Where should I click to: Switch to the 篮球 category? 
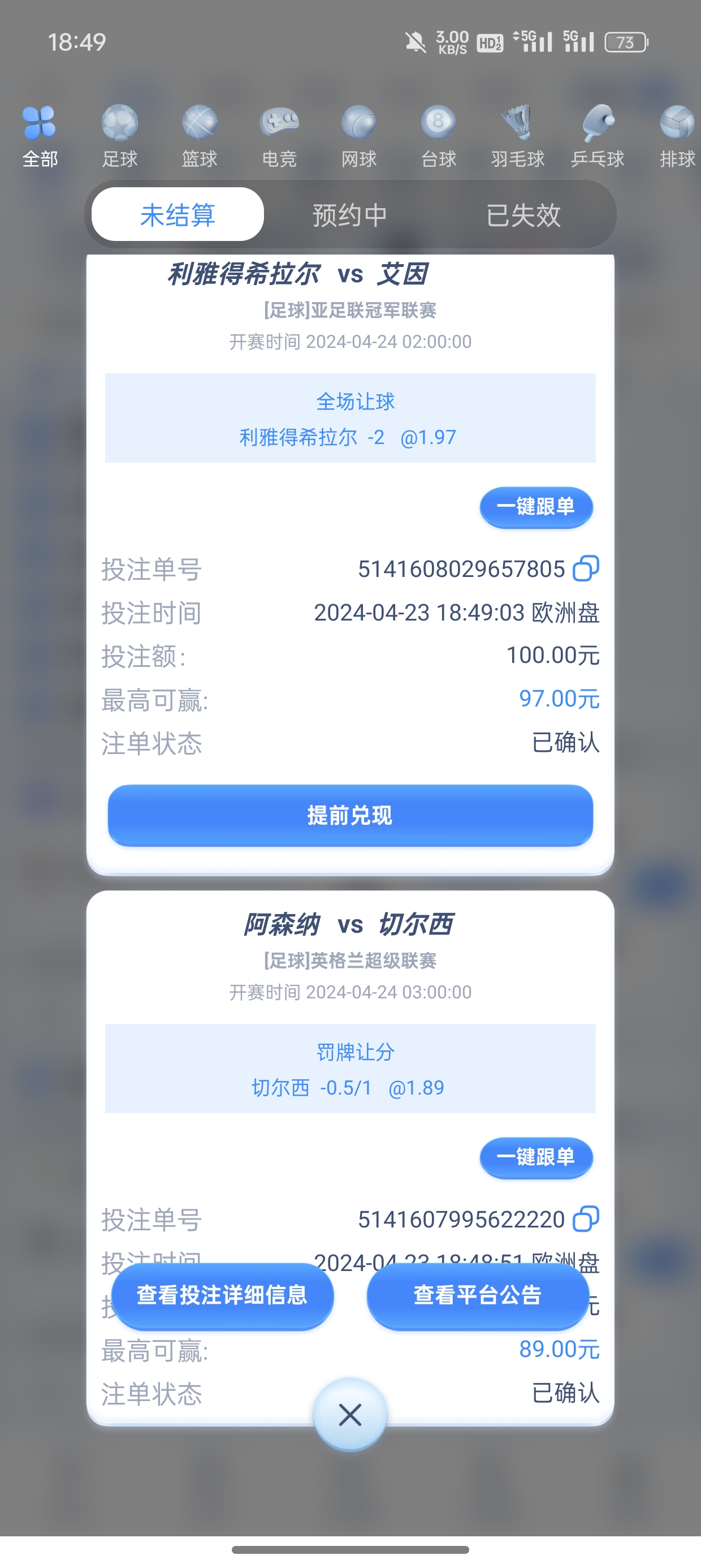[199, 136]
